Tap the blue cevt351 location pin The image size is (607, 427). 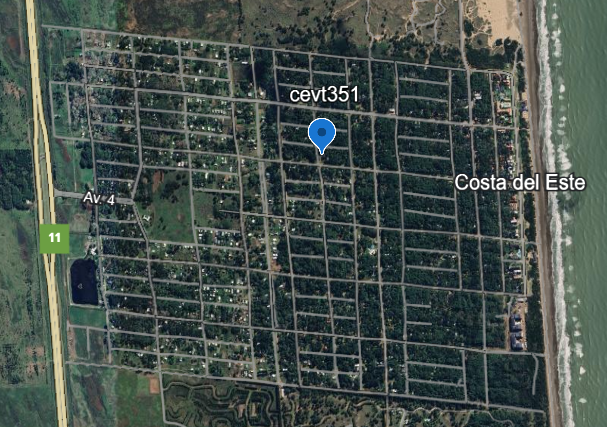pyautogui.click(x=322, y=135)
